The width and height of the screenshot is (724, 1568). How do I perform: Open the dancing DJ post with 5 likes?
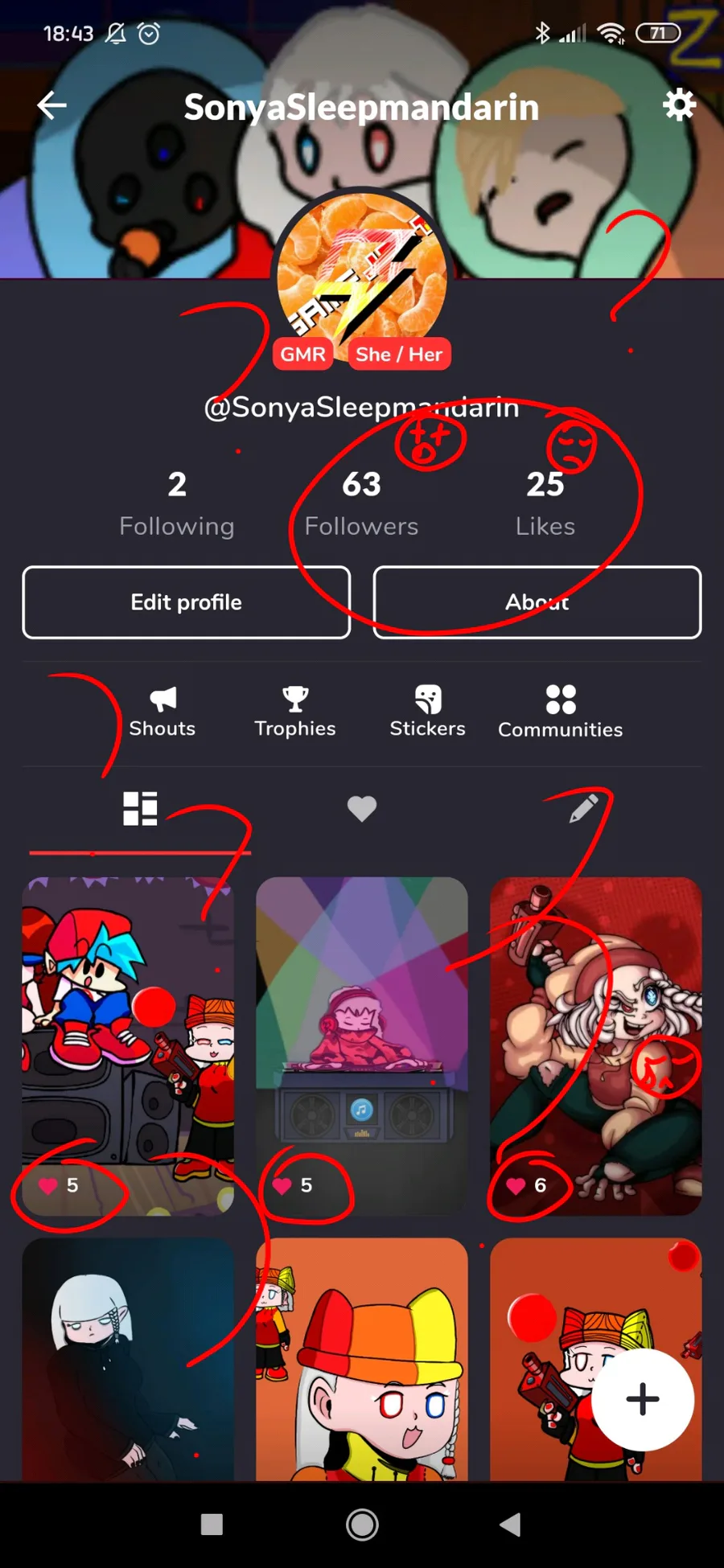362,1045
